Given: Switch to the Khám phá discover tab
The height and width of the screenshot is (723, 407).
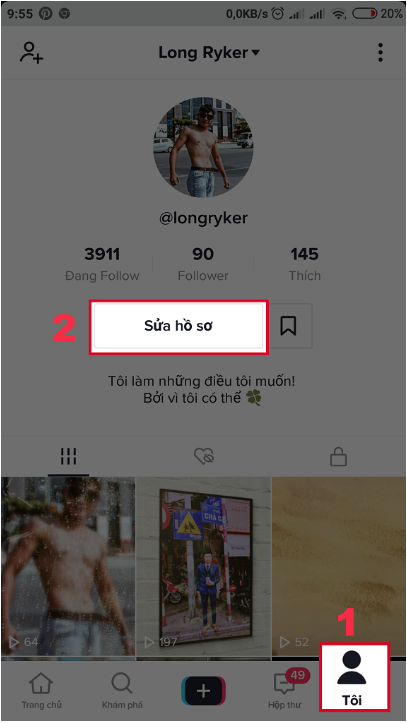Looking at the screenshot, I should coord(122,690).
